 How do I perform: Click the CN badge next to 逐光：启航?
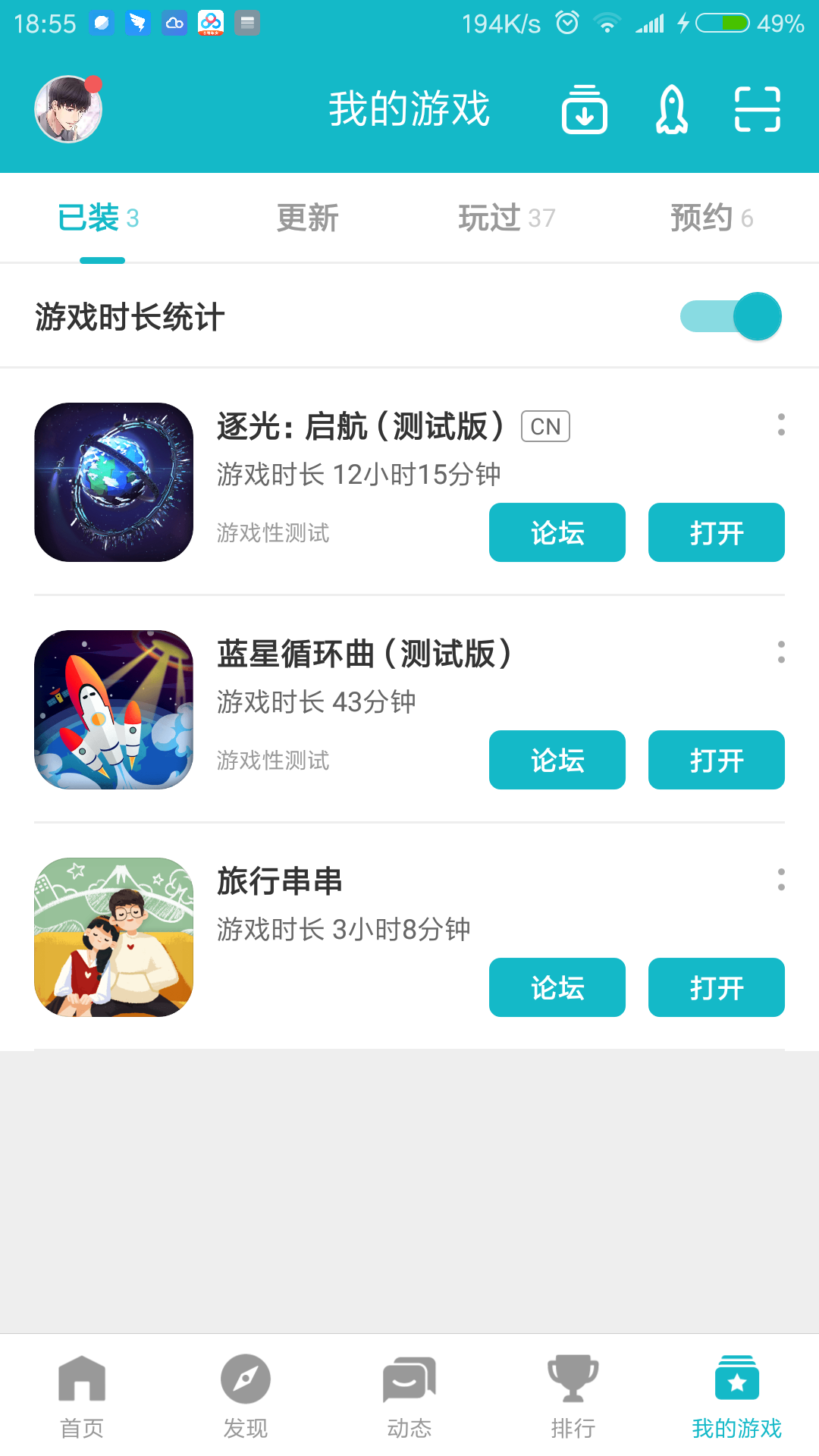(x=544, y=426)
